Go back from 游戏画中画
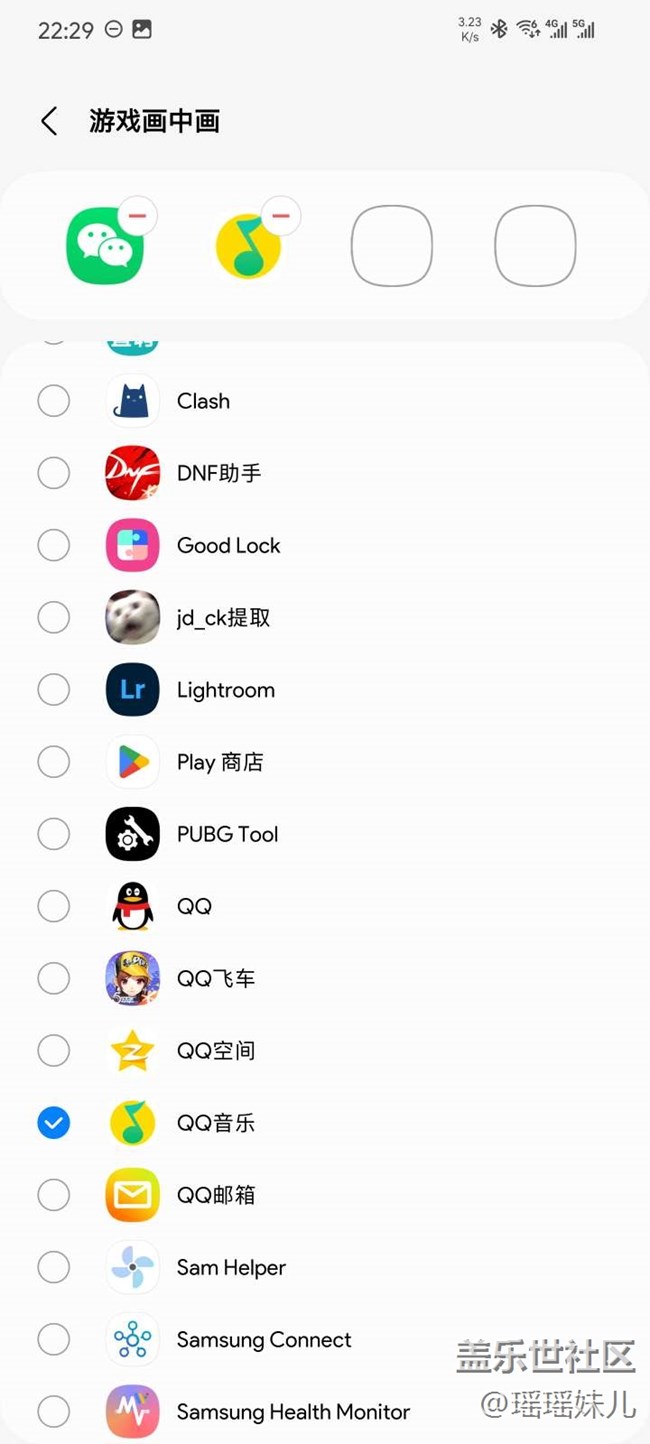This screenshot has height=1444, width=650. click(x=49, y=121)
